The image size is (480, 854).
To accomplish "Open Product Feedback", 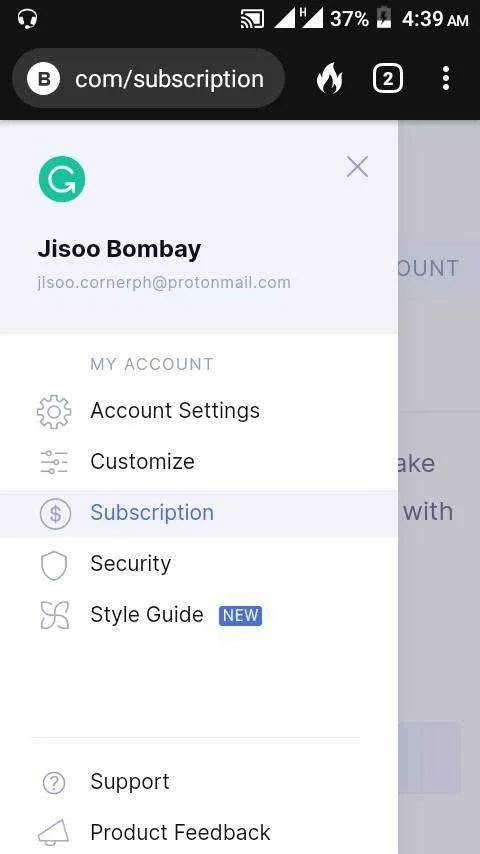I will pyautogui.click(x=199, y=833).
